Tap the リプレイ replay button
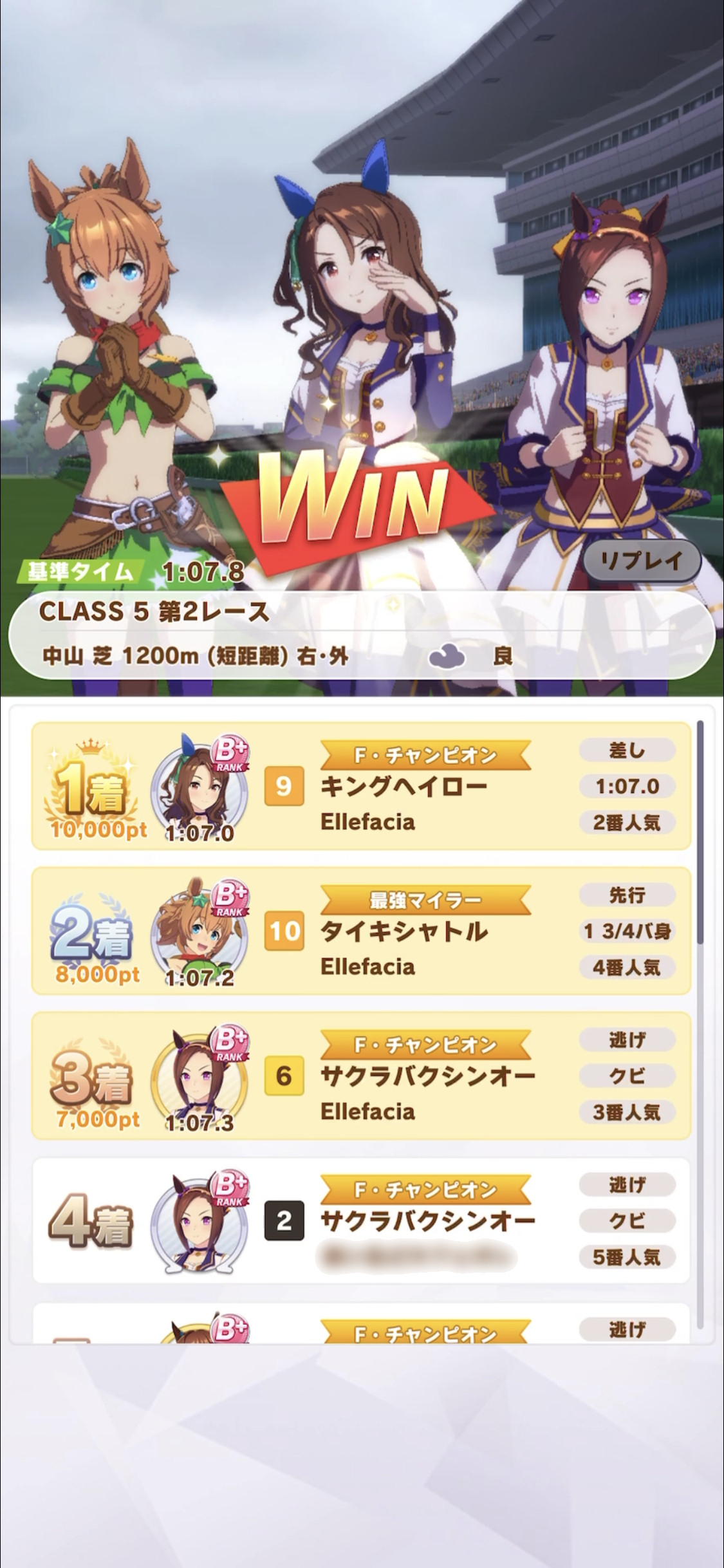The image size is (724, 1568). point(642,561)
